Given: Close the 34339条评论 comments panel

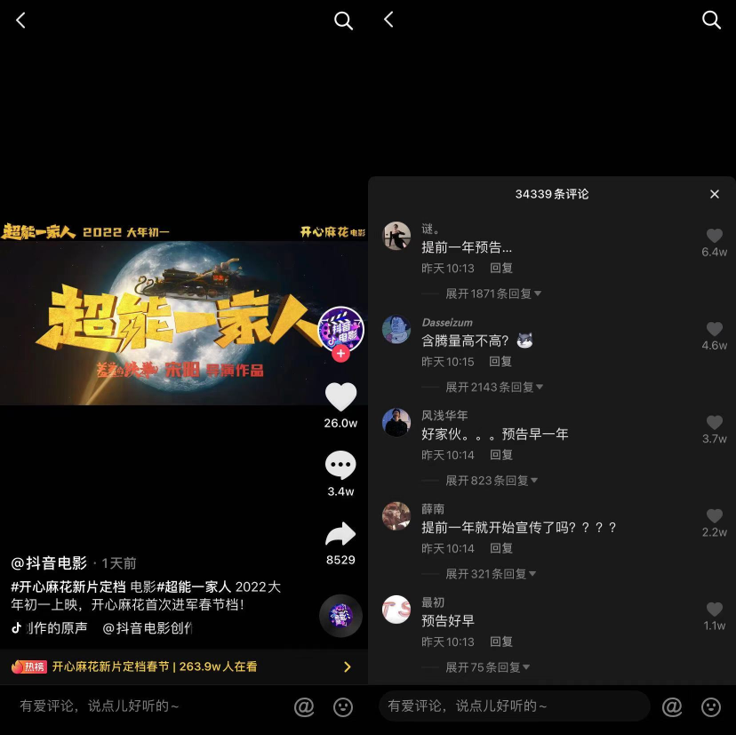Looking at the screenshot, I should pos(714,194).
